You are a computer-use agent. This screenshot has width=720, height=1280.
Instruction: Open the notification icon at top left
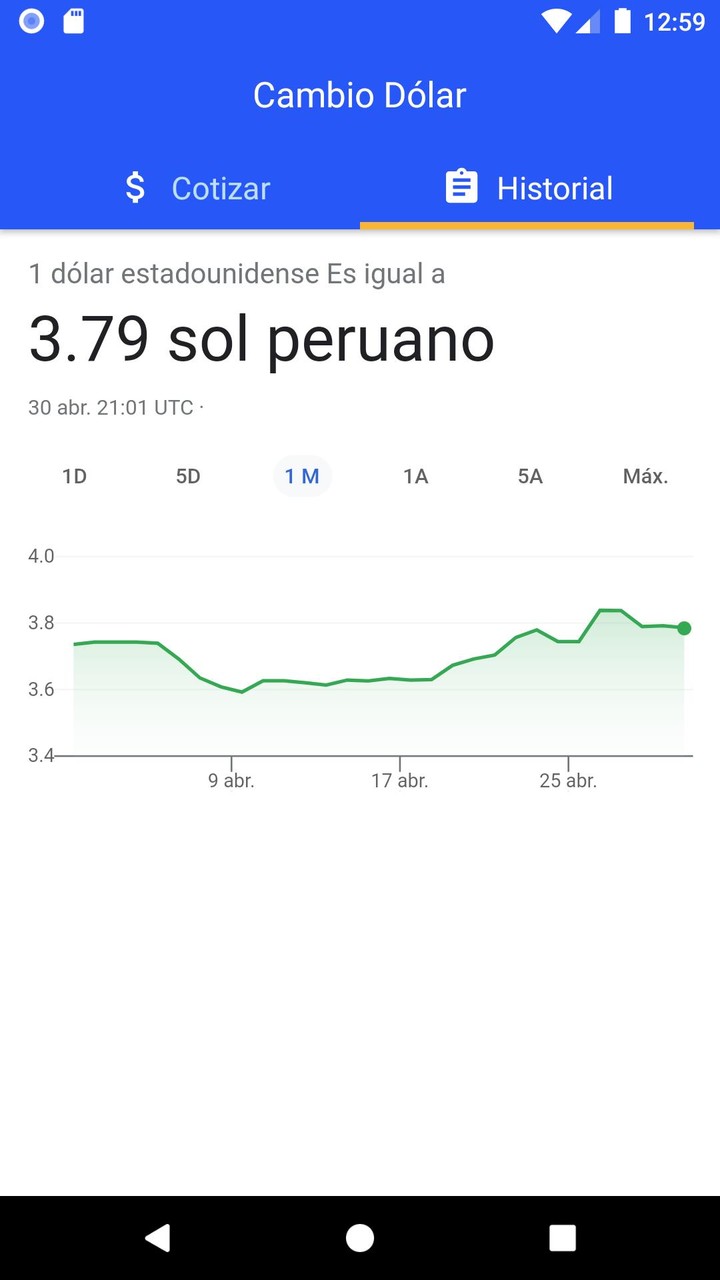[30, 20]
